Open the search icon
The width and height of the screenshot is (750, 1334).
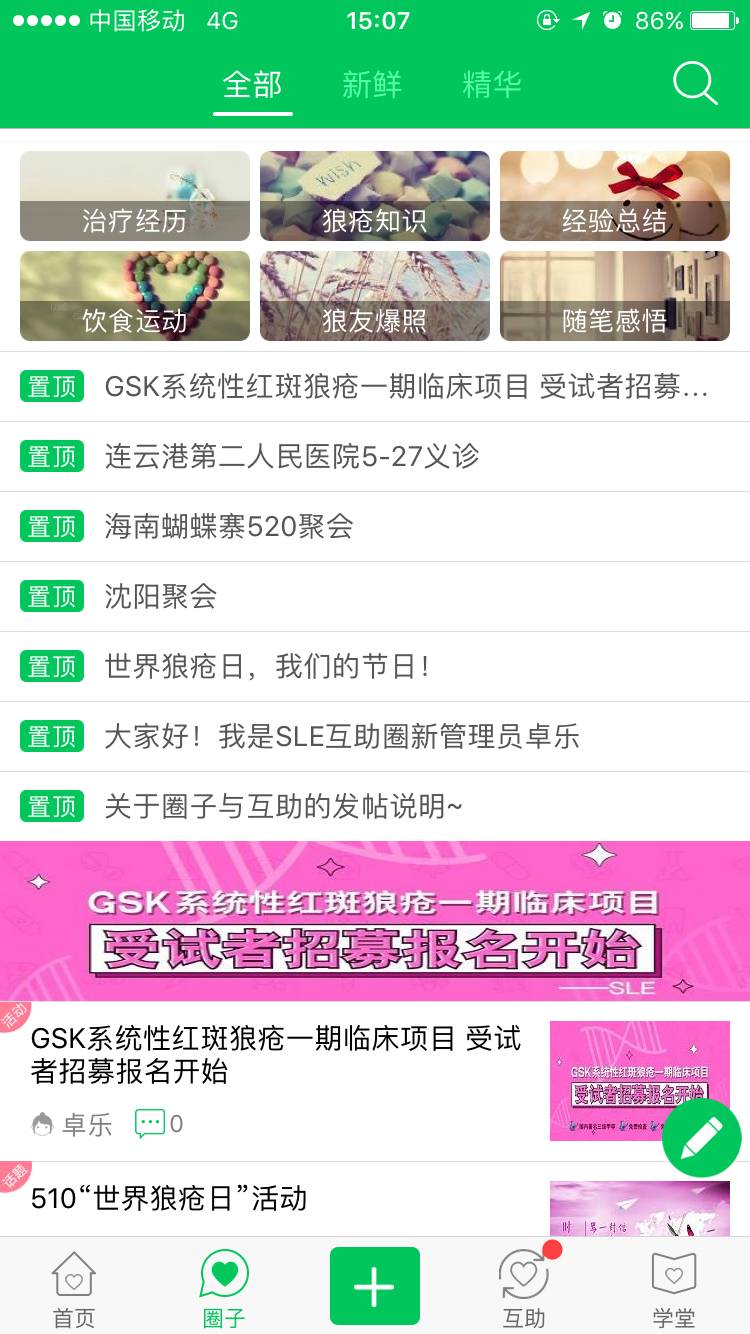(695, 84)
